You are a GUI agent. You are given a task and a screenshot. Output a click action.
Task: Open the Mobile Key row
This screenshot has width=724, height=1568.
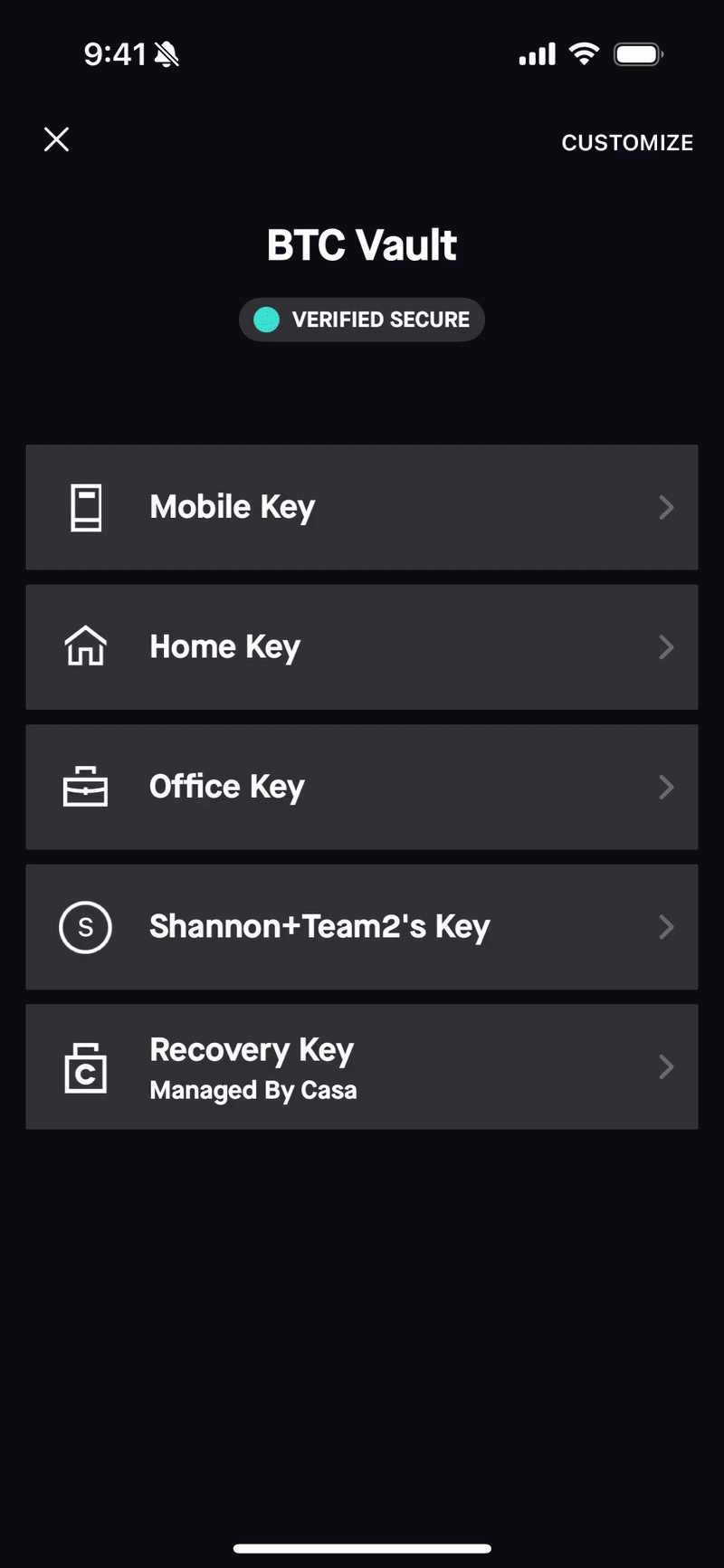click(362, 507)
